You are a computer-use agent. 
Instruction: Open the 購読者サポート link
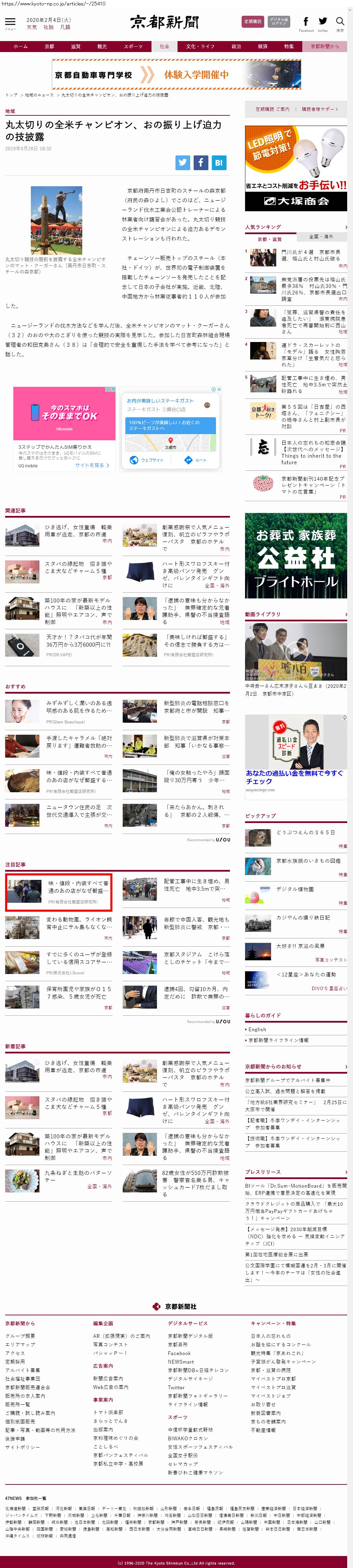pos(319,109)
